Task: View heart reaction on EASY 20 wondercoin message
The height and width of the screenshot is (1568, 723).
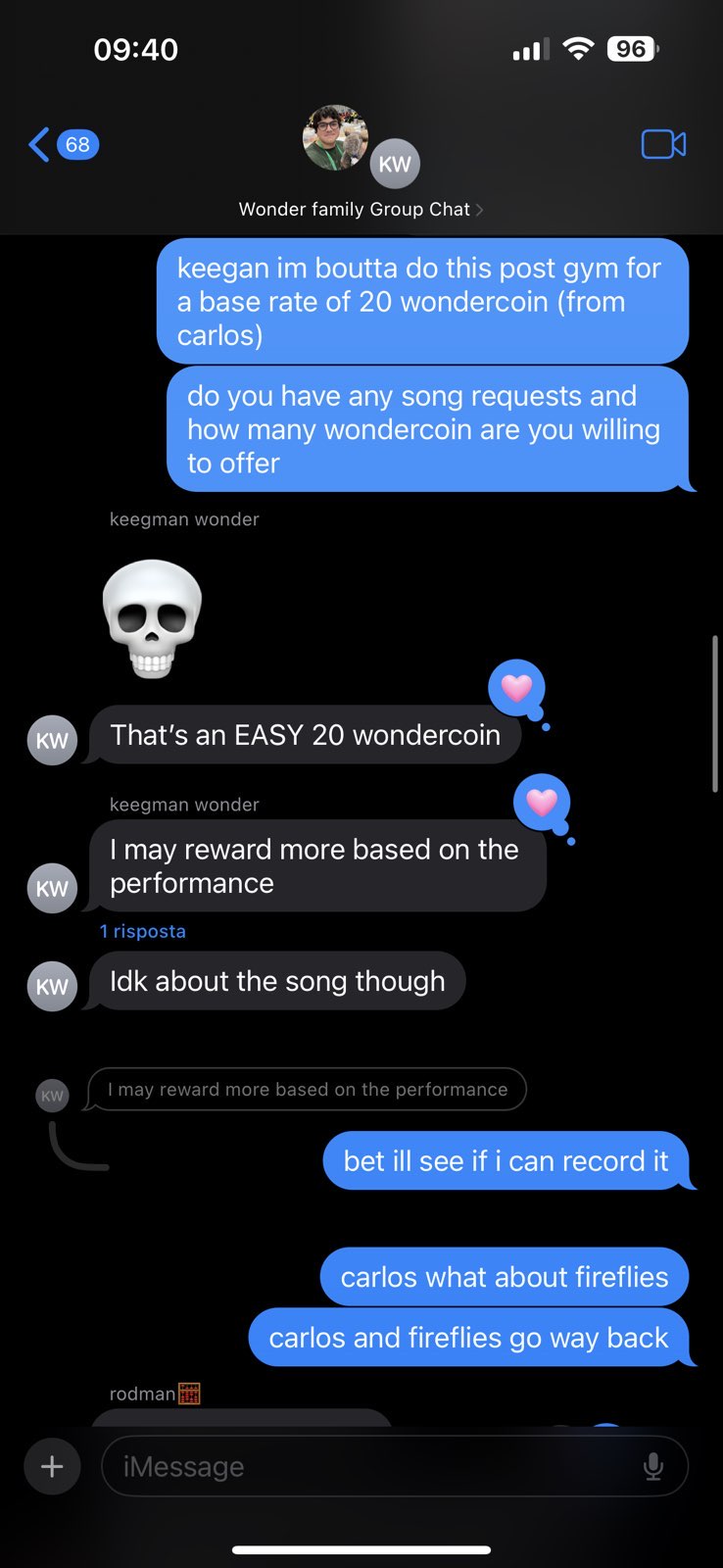Action: pyautogui.click(x=516, y=688)
